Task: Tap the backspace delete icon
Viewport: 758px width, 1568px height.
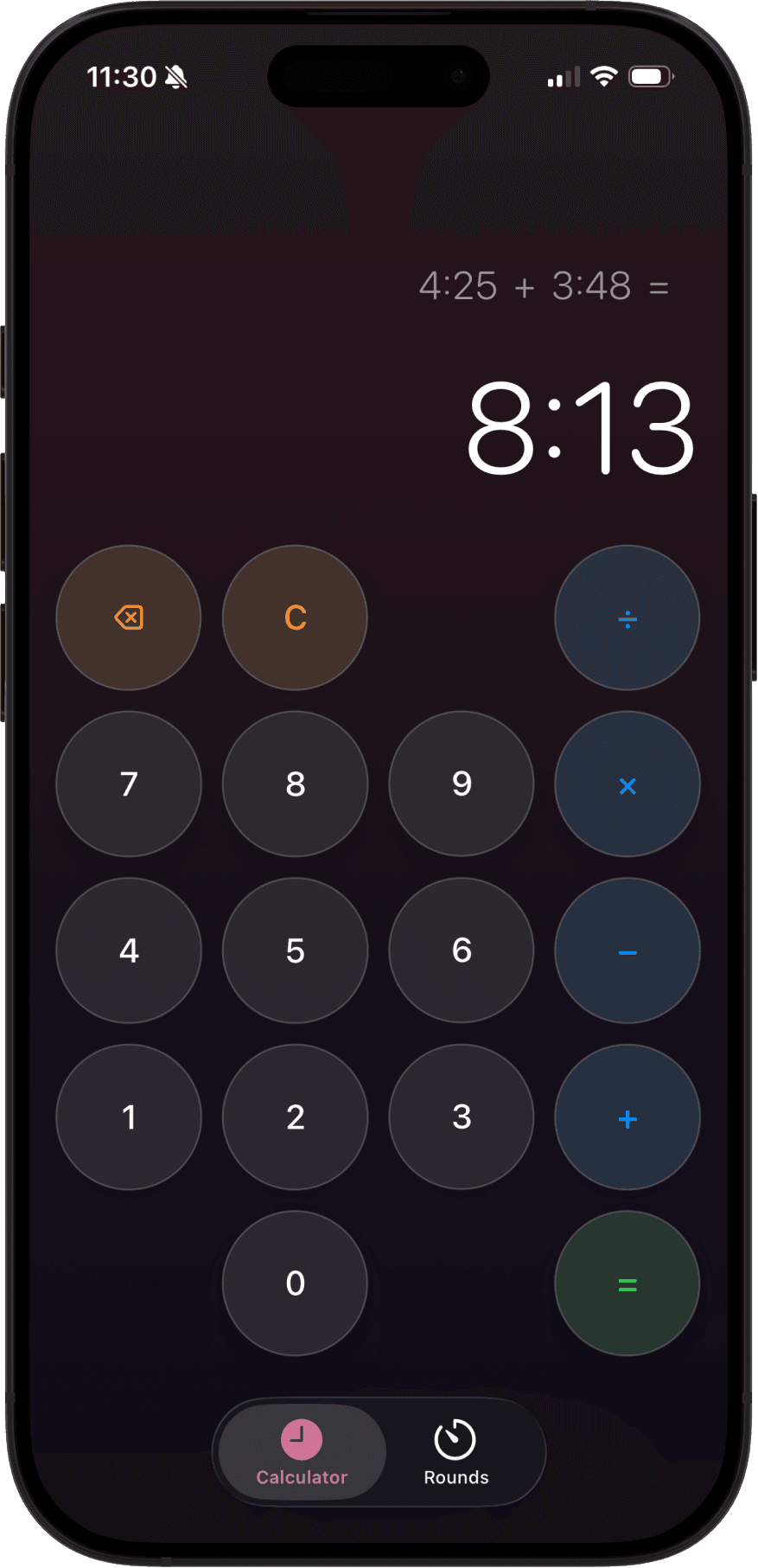Action: 128,616
